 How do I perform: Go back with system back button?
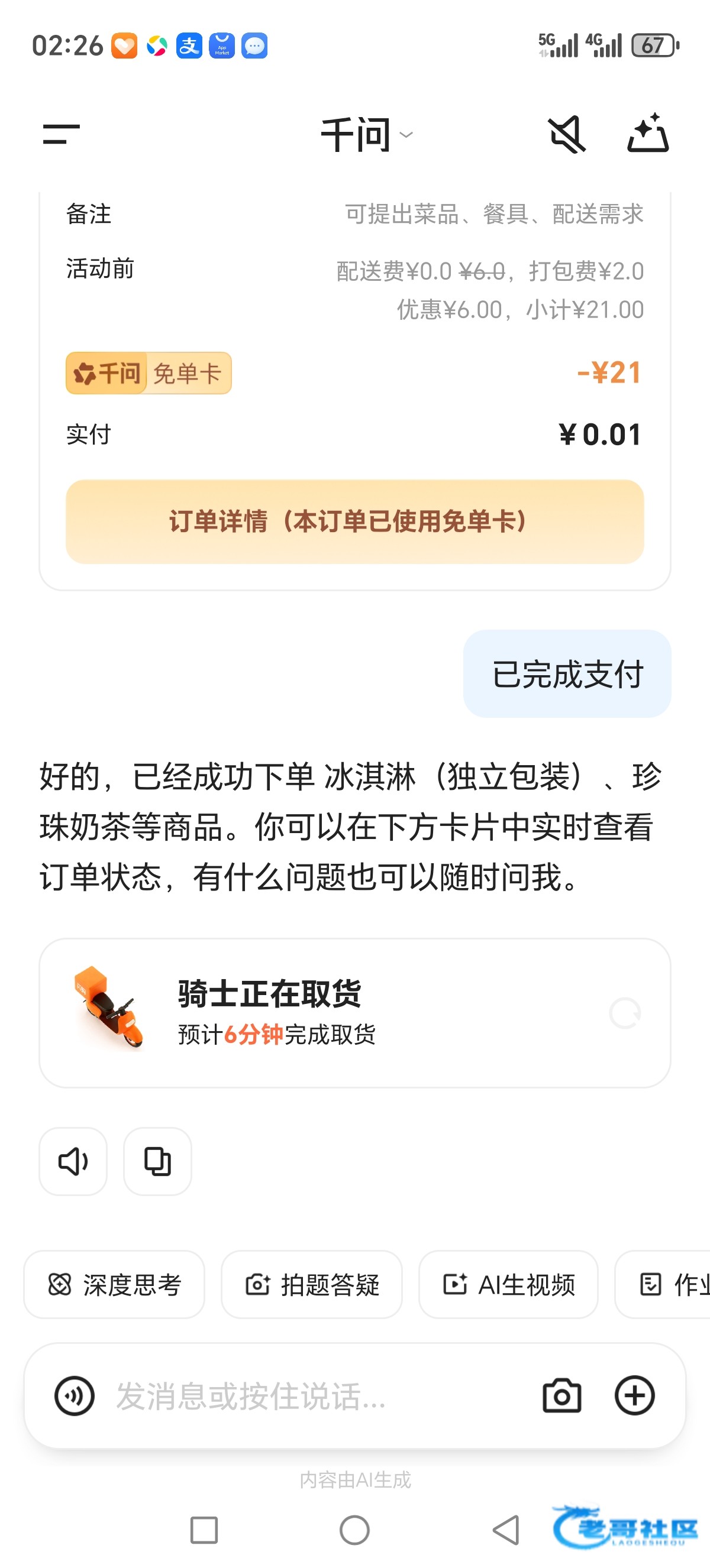(505, 1530)
